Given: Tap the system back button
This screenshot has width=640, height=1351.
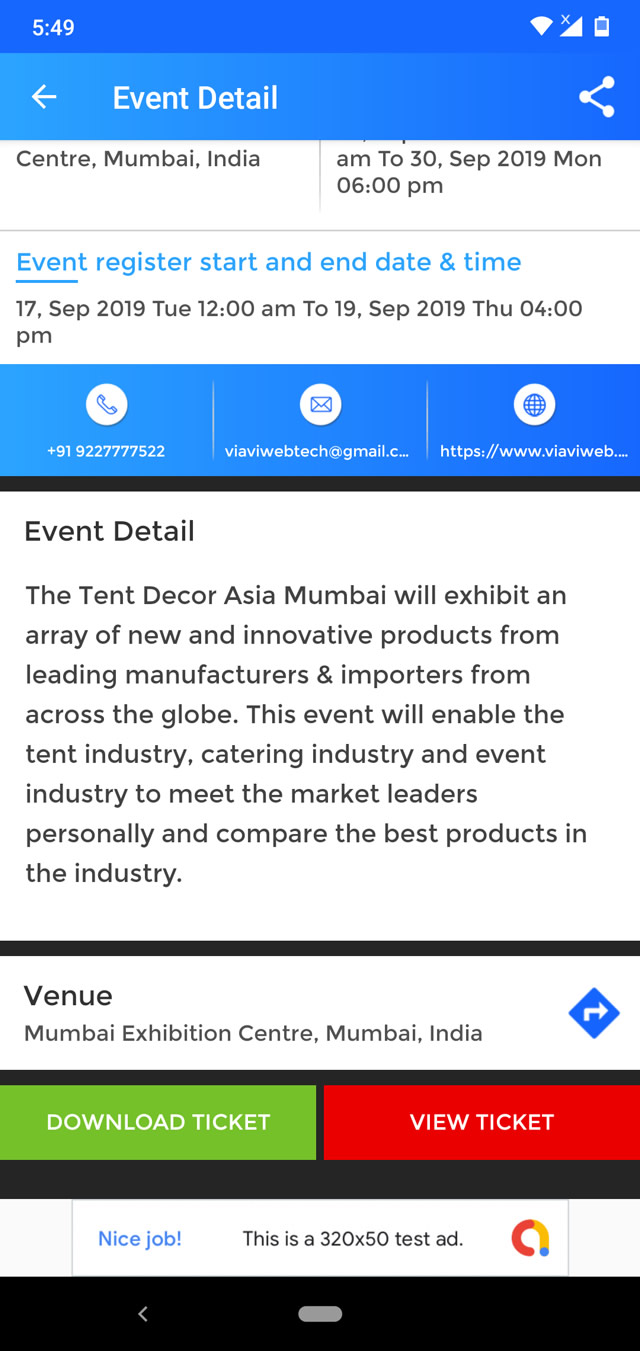Looking at the screenshot, I should (143, 1314).
